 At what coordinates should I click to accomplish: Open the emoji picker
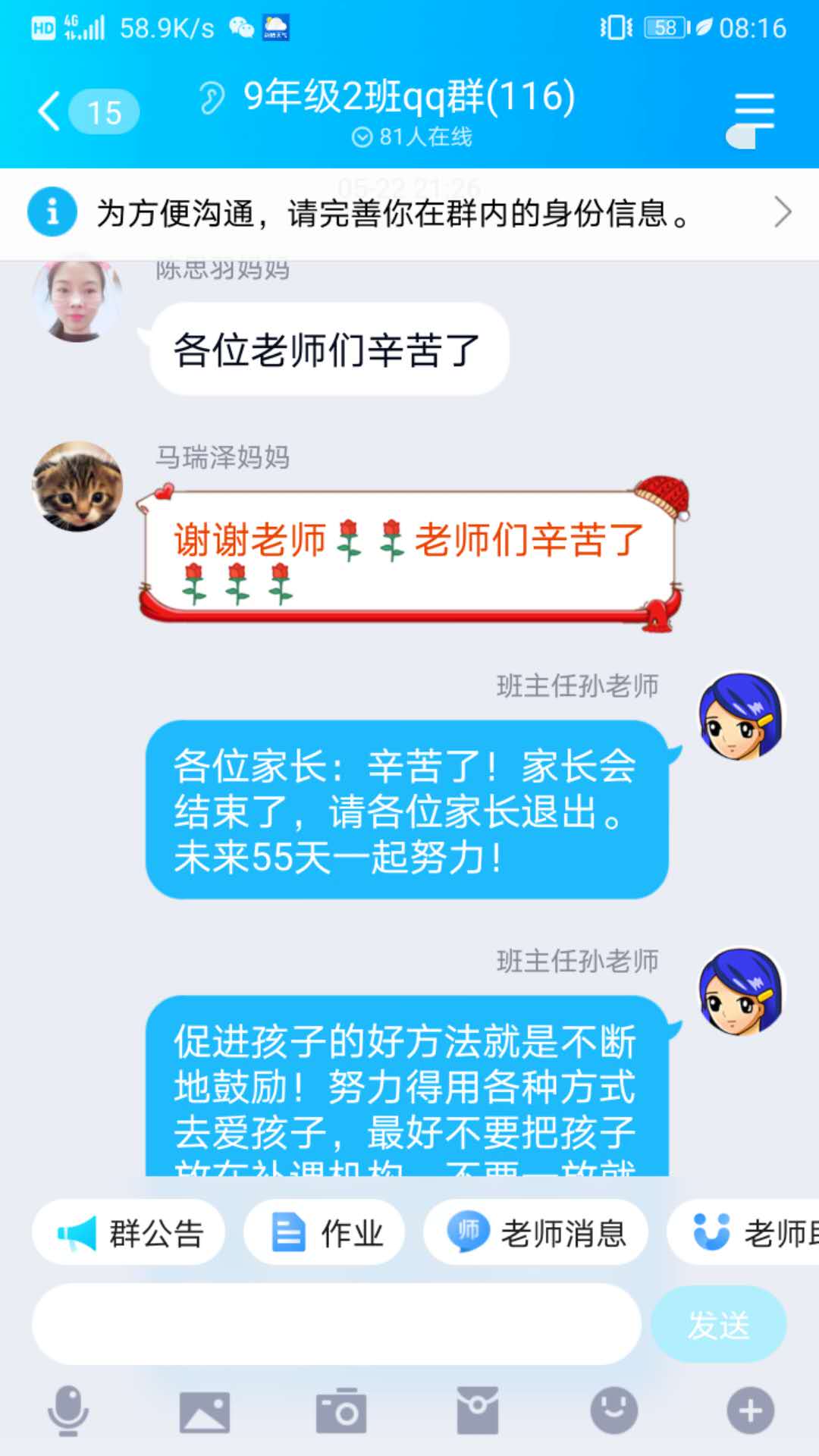613,1411
